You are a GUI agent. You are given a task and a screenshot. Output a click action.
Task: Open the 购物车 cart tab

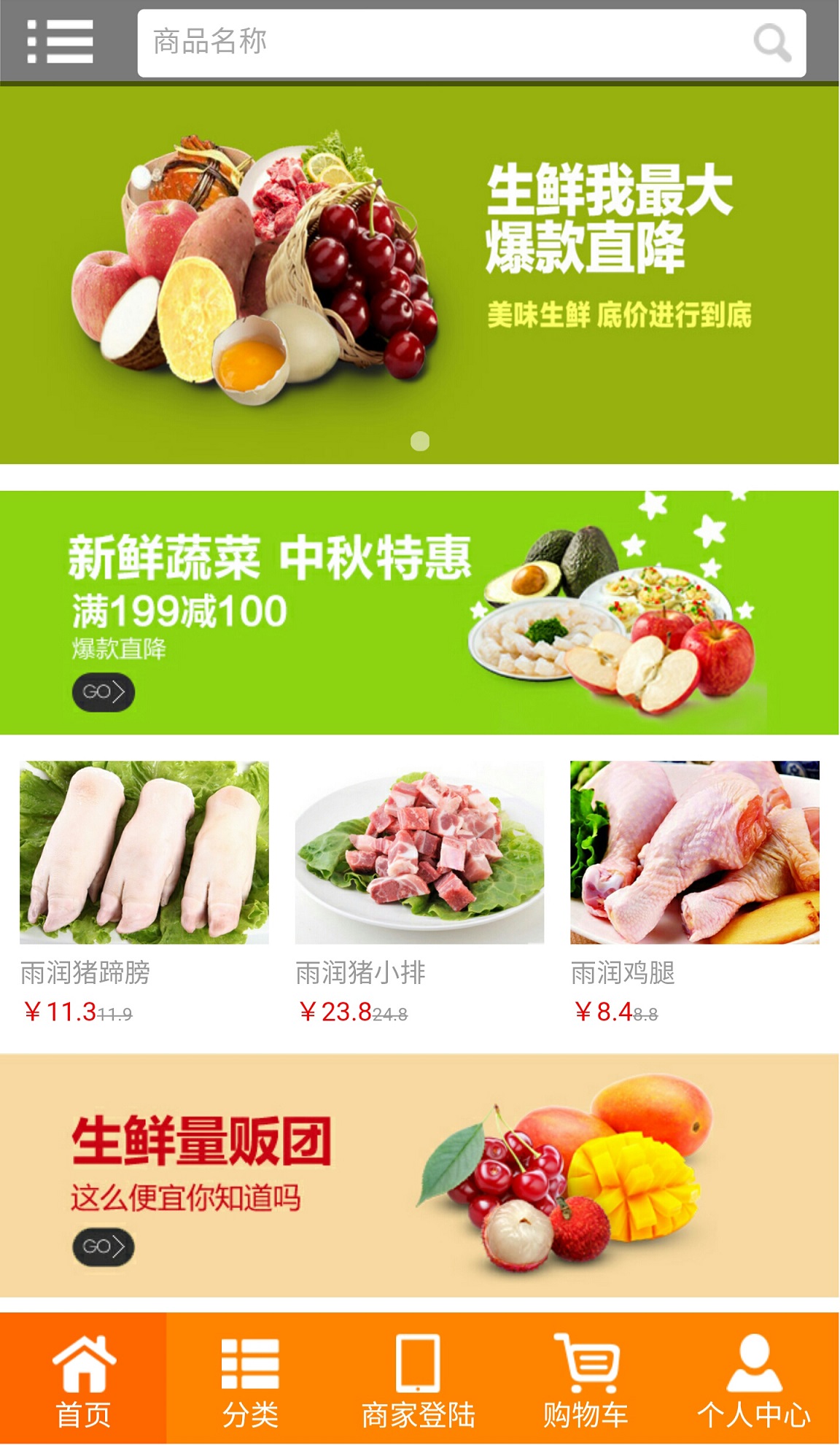tap(586, 1379)
